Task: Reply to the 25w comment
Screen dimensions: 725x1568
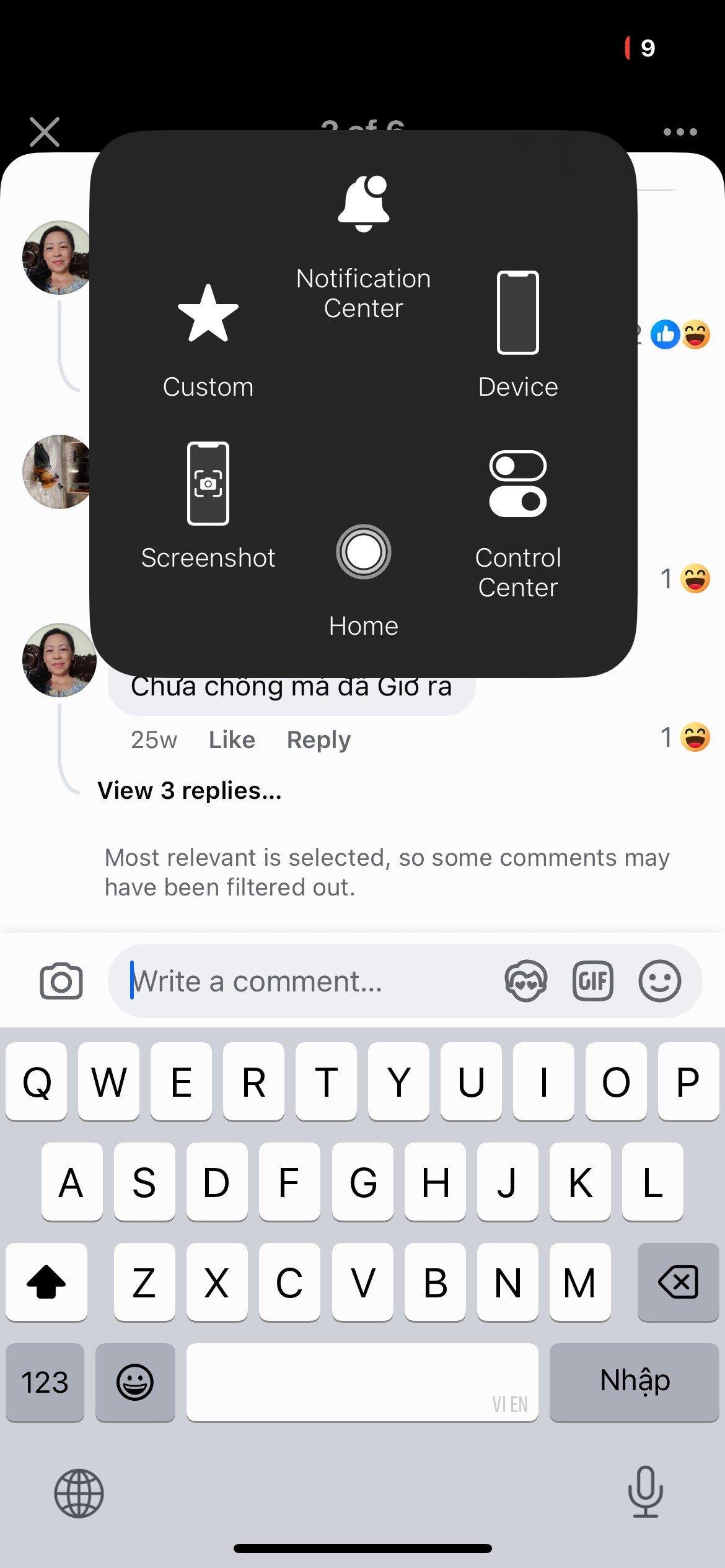Action: coord(319,740)
